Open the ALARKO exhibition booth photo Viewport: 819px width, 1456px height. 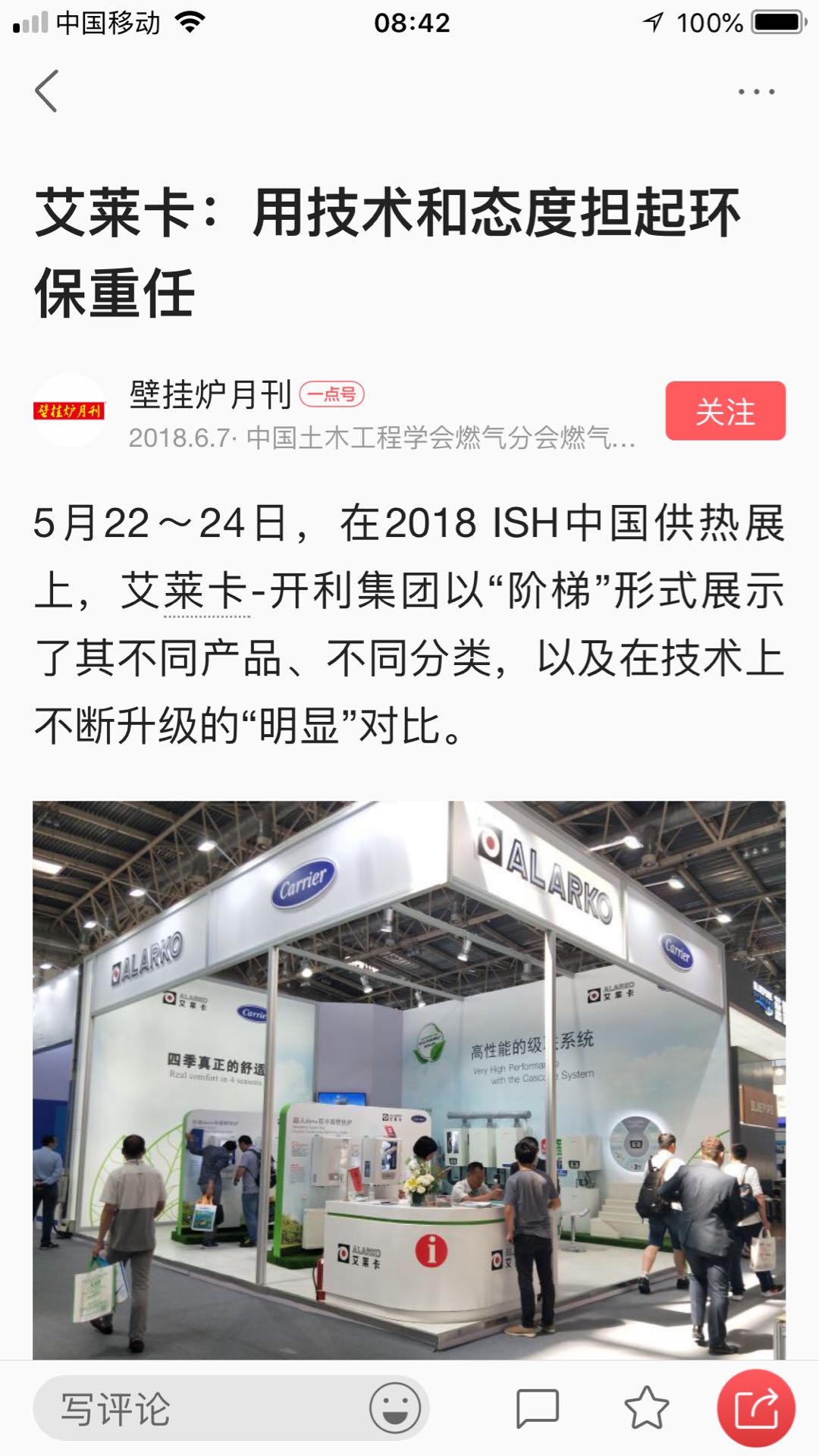[x=409, y=1078]
